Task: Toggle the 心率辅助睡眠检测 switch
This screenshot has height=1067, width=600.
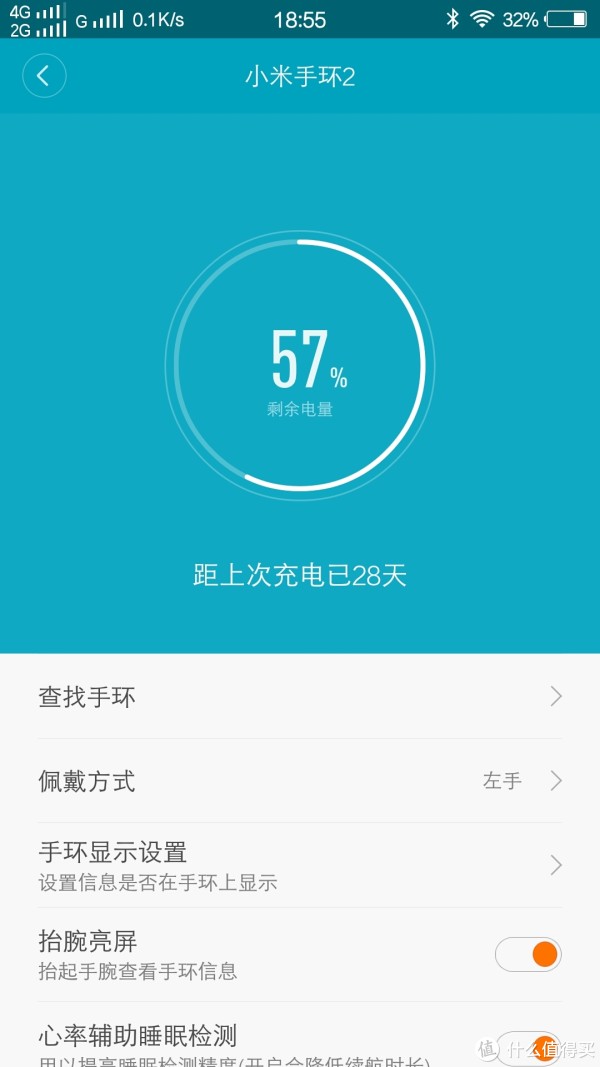Action: point(529,1048)
